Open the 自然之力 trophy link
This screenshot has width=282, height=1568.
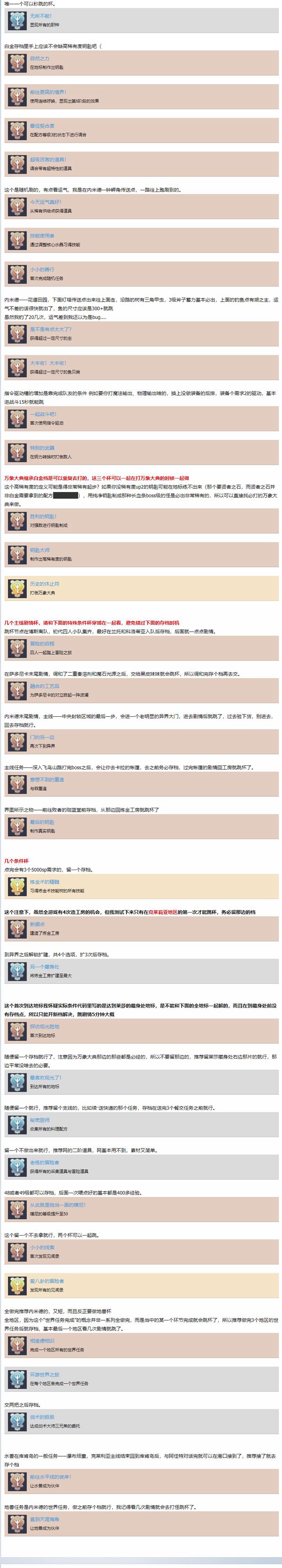click(40, 58)
